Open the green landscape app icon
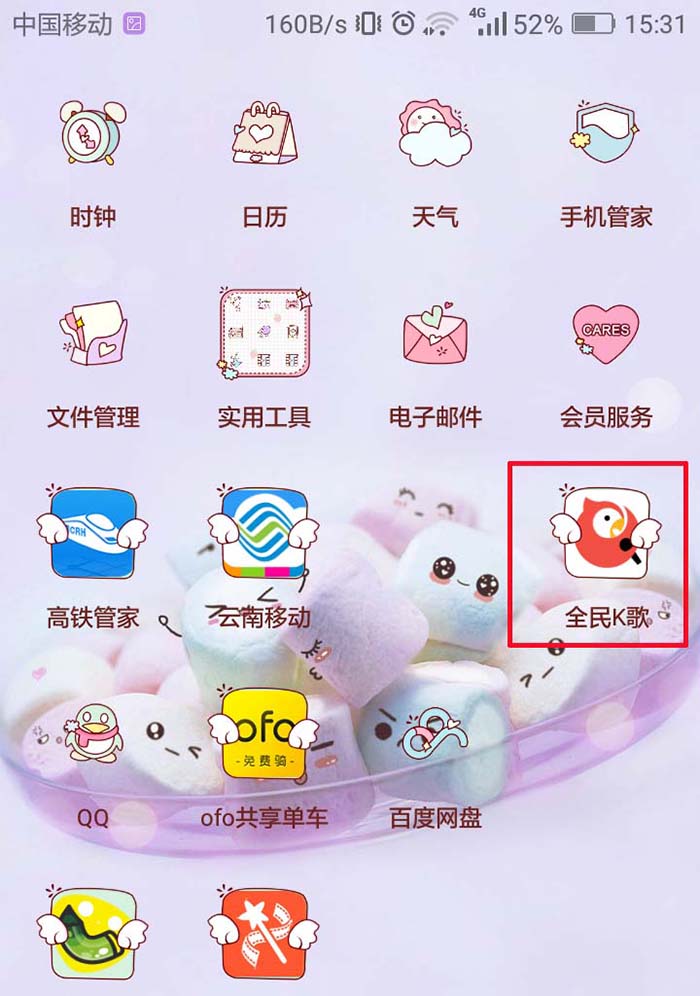This screenshot has width=700, height=996. point(92,933)
